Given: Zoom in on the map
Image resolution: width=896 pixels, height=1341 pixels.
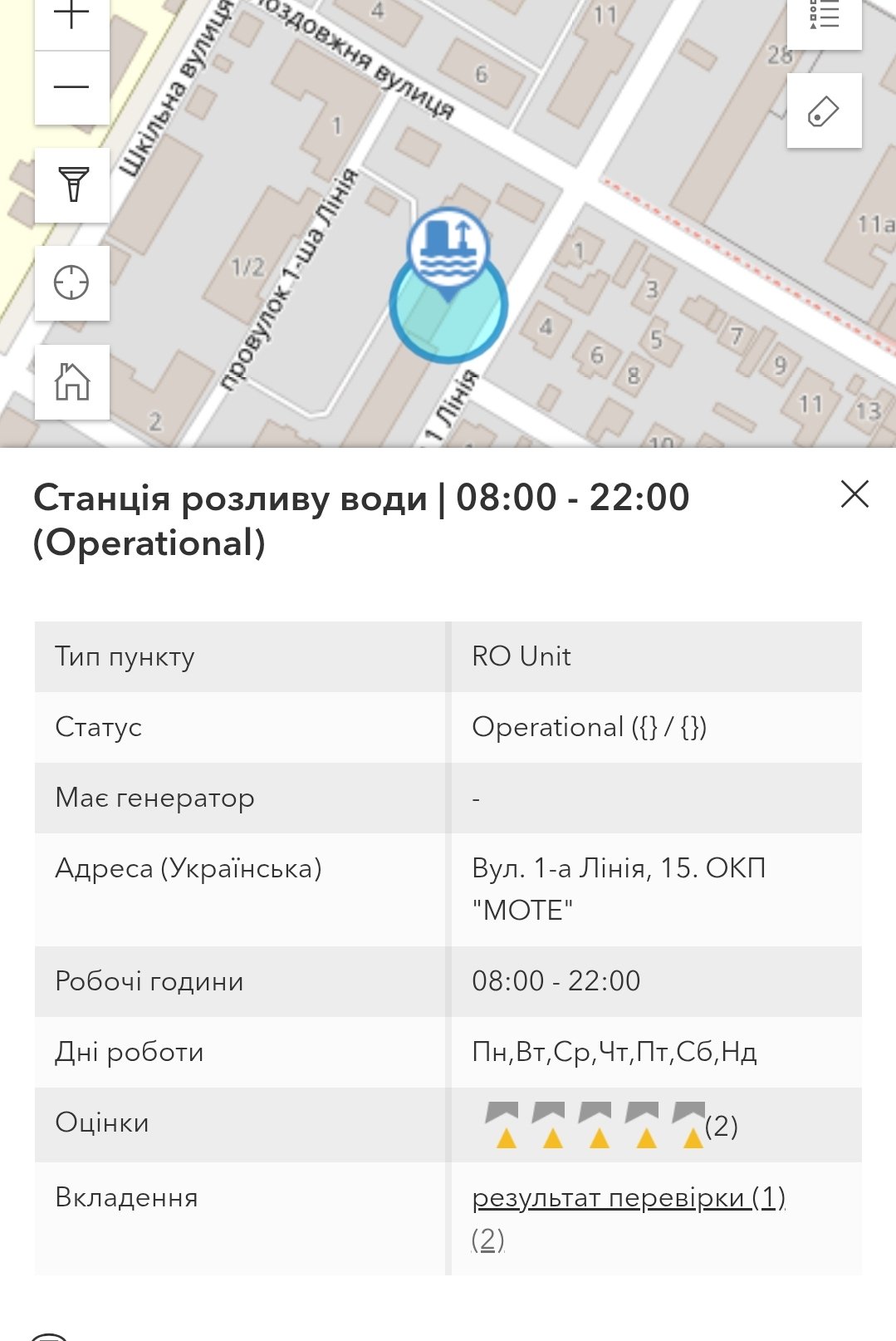Looking at the screenshot, I should 71,17.
